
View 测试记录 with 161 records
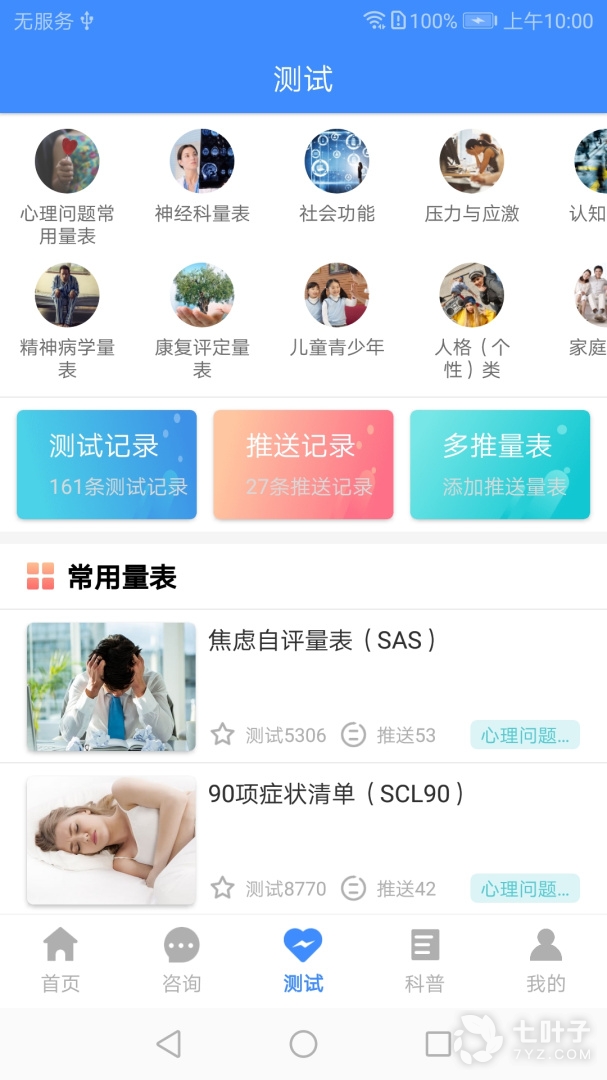[107, 464]
